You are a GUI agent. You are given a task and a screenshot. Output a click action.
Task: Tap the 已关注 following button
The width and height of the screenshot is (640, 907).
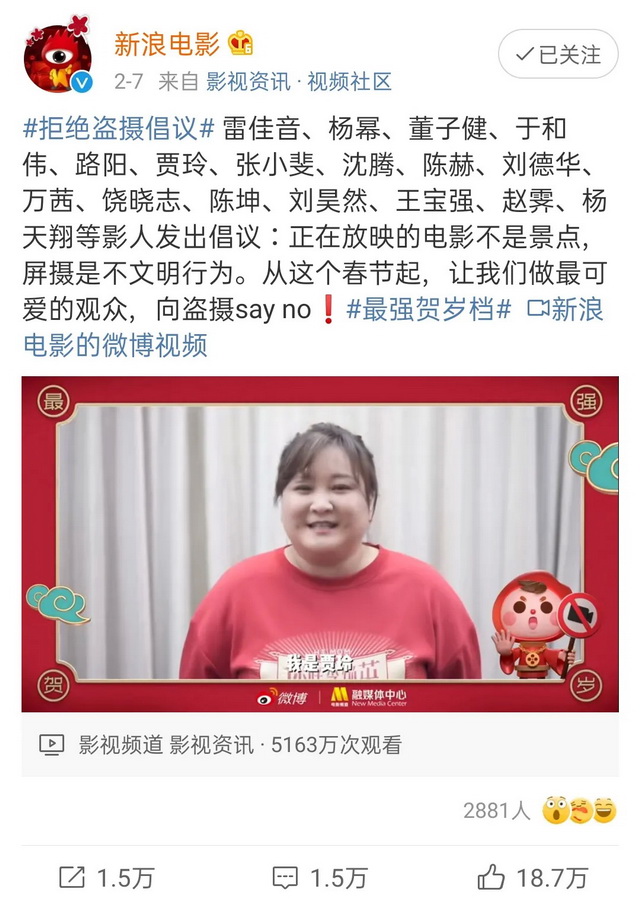[x=559, y=54]
